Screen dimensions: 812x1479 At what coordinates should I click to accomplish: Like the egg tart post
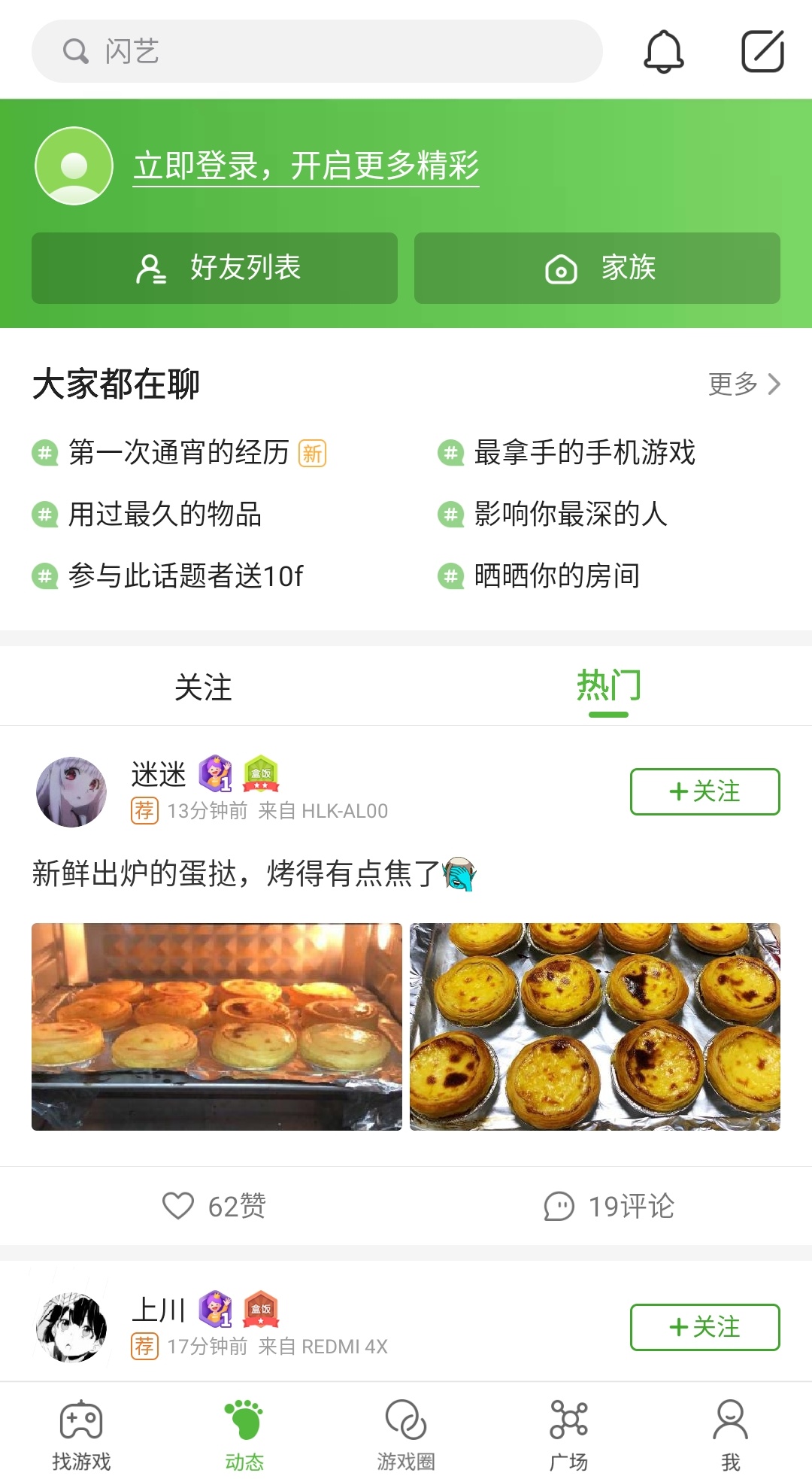pos(179,1204)
